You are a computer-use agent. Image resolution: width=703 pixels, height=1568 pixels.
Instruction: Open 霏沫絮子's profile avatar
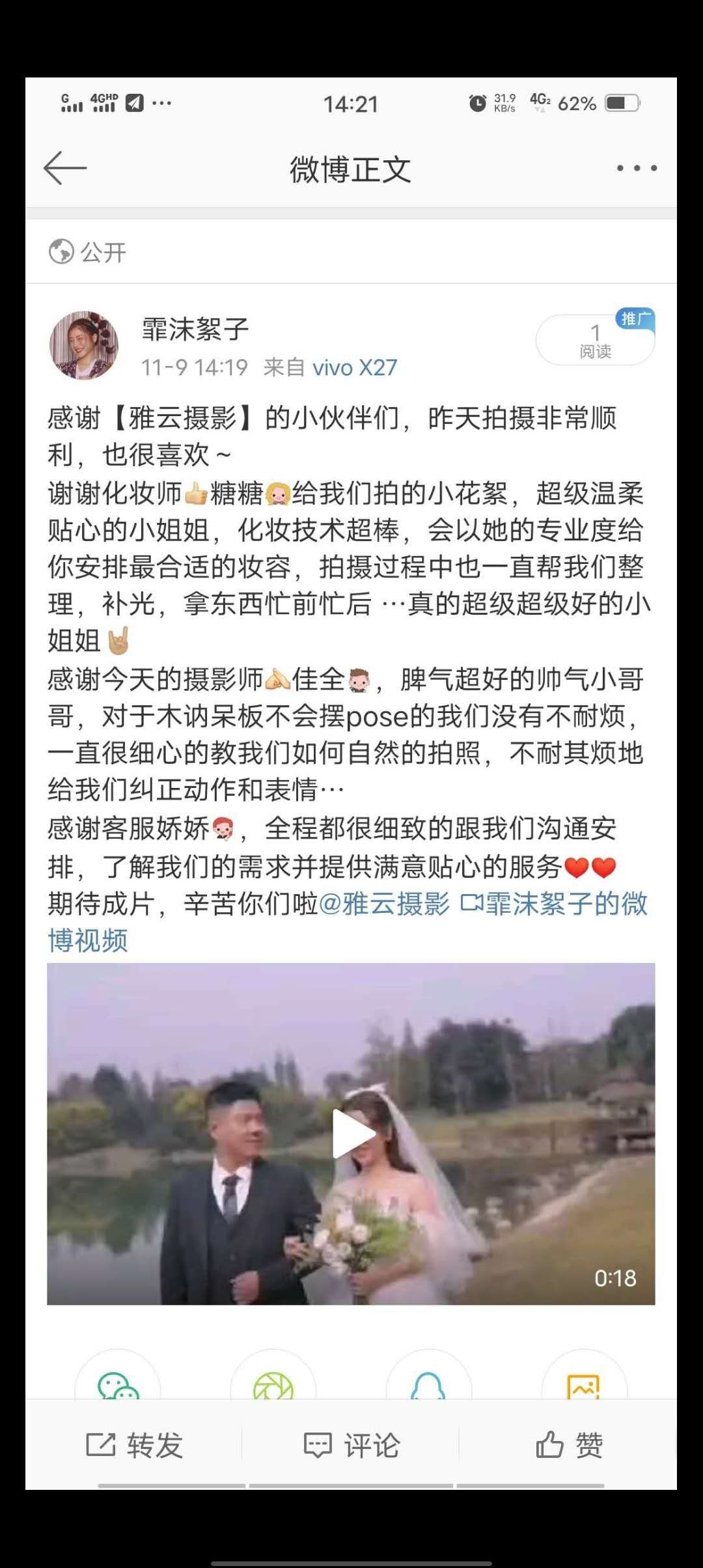(84, 346)
